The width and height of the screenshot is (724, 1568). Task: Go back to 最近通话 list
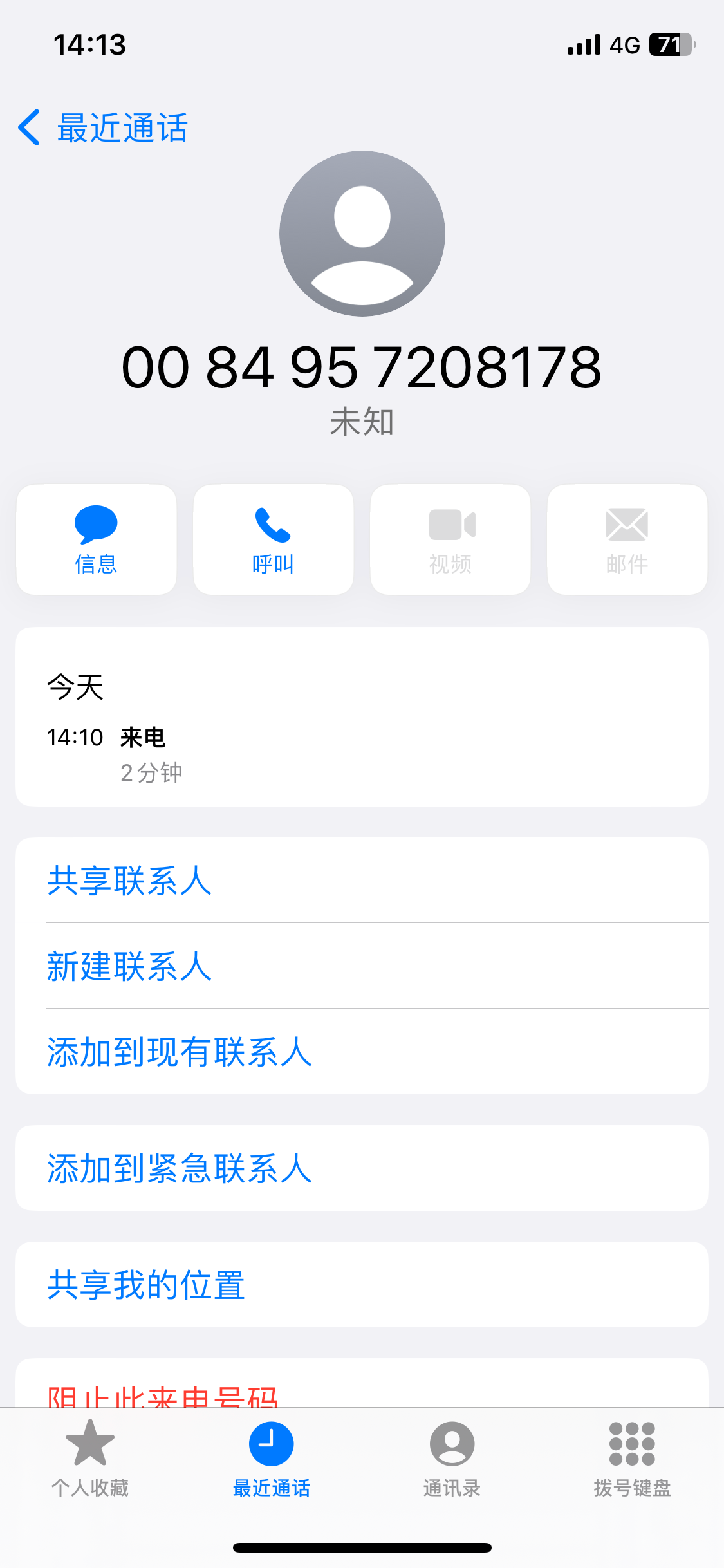(x=103, y=127)
